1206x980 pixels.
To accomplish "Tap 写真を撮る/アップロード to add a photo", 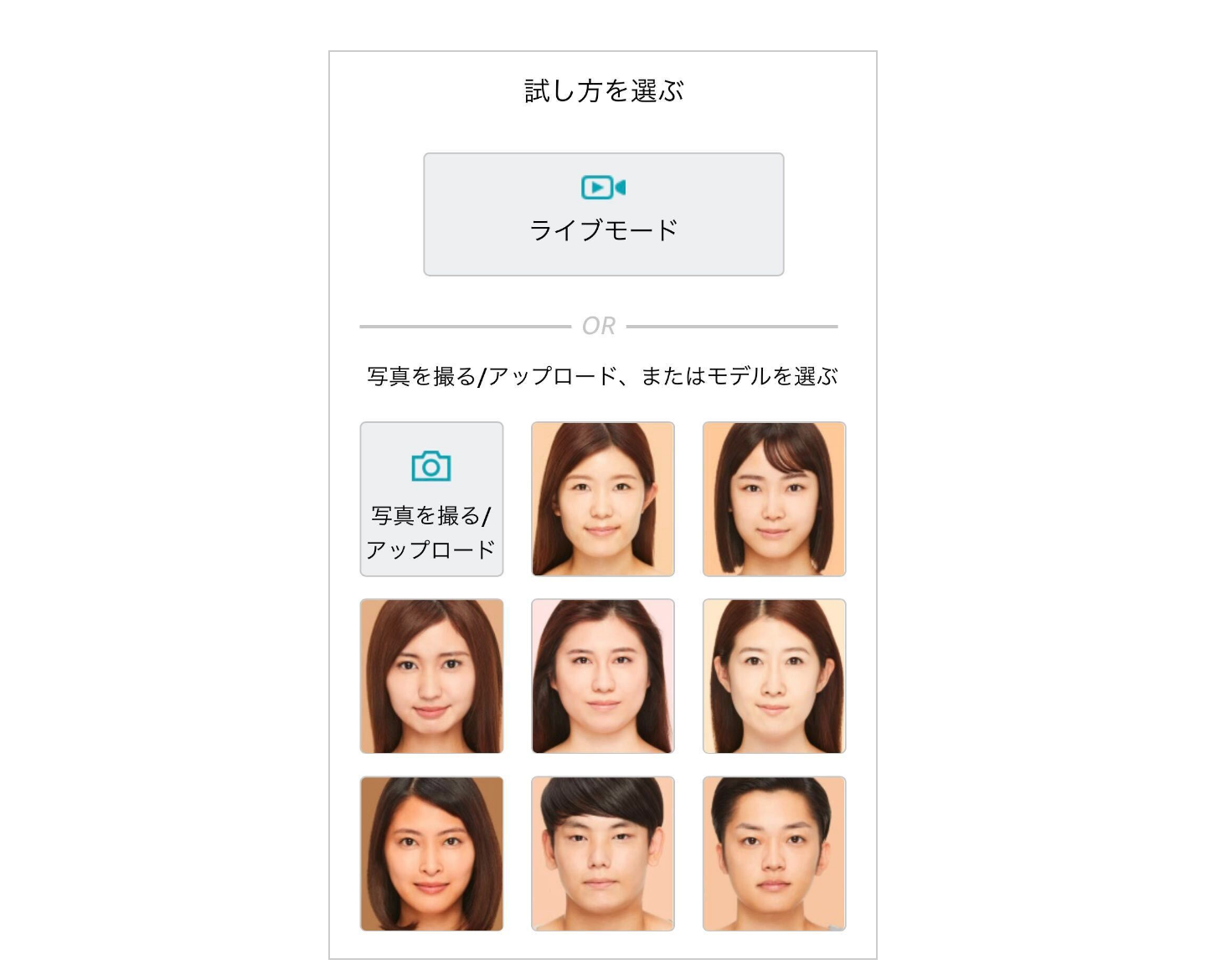I will [x=431, y=499].
